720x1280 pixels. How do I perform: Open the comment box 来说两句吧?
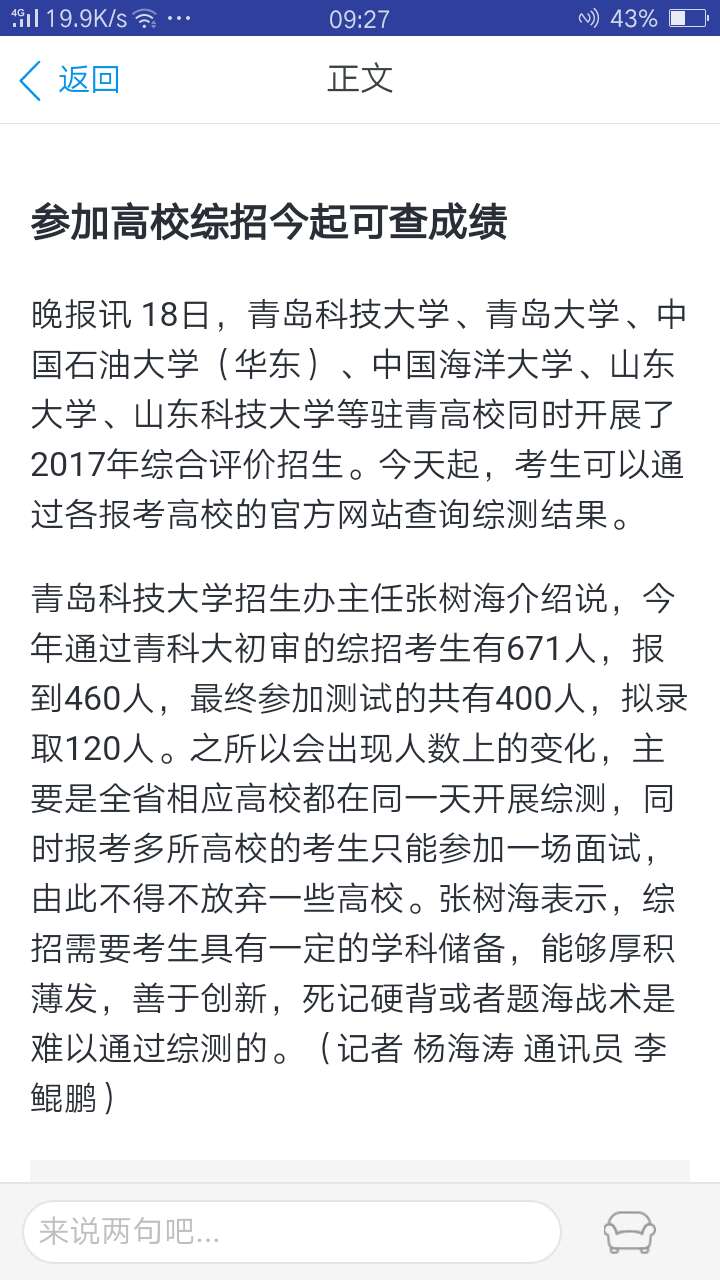click(x=292, y=1231)
